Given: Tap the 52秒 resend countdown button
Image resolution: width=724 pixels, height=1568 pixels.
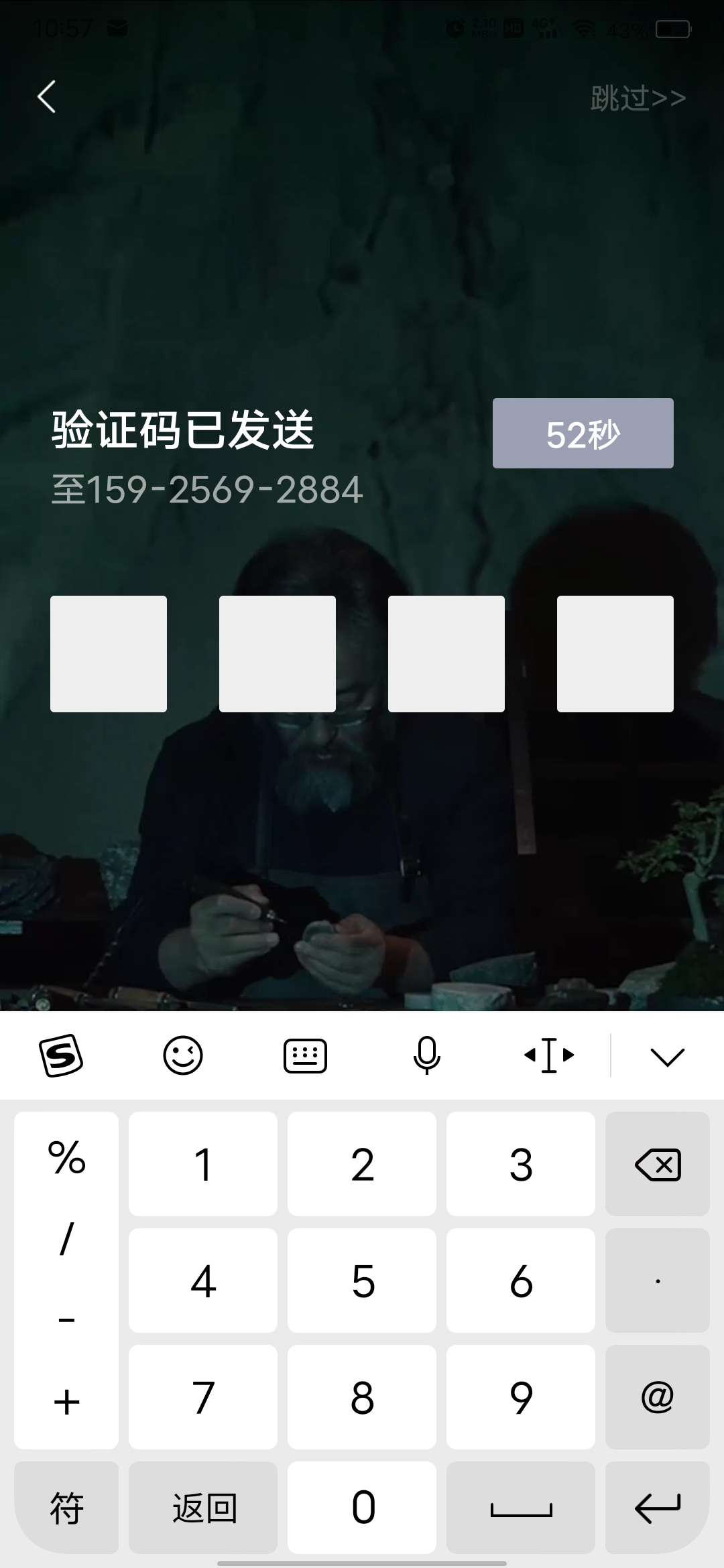Looking at the screenshot, I should pyautogui.click(x=583, y=434).
